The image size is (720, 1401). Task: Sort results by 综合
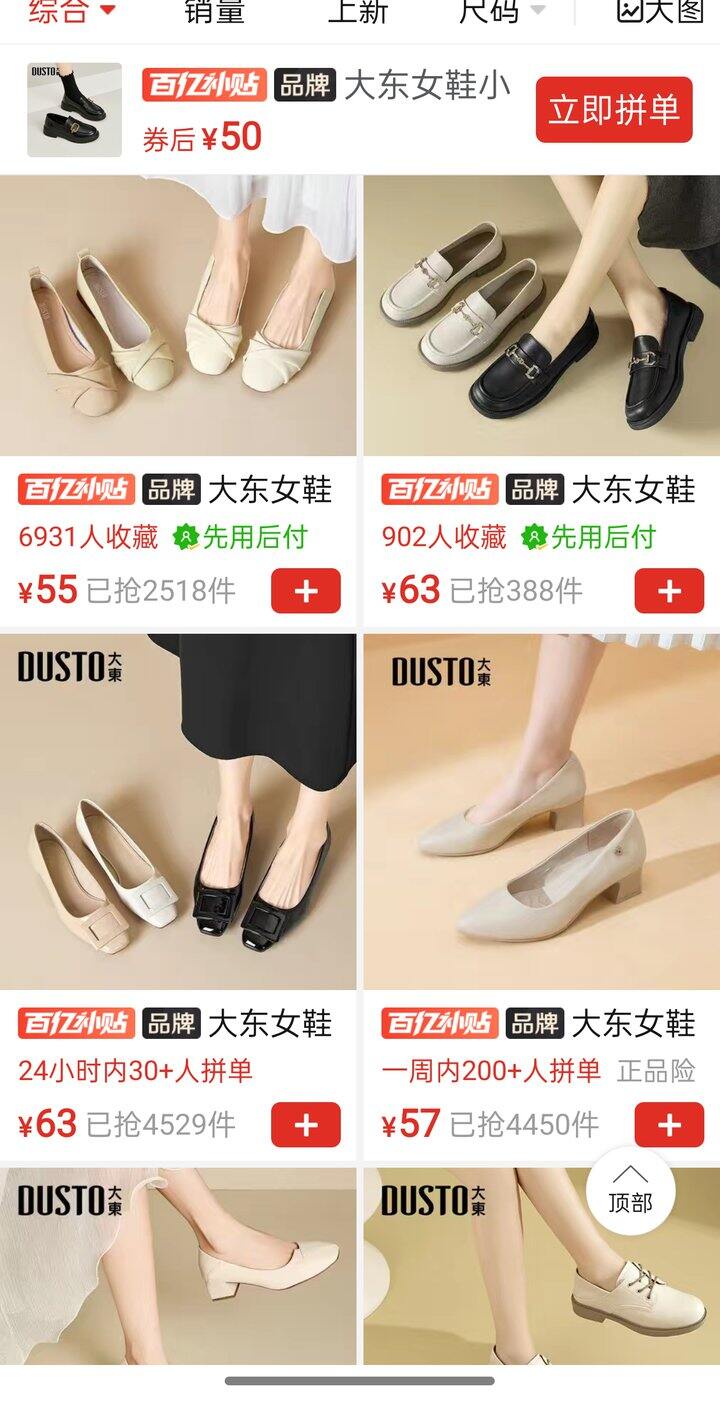click(x=70, y=12)
